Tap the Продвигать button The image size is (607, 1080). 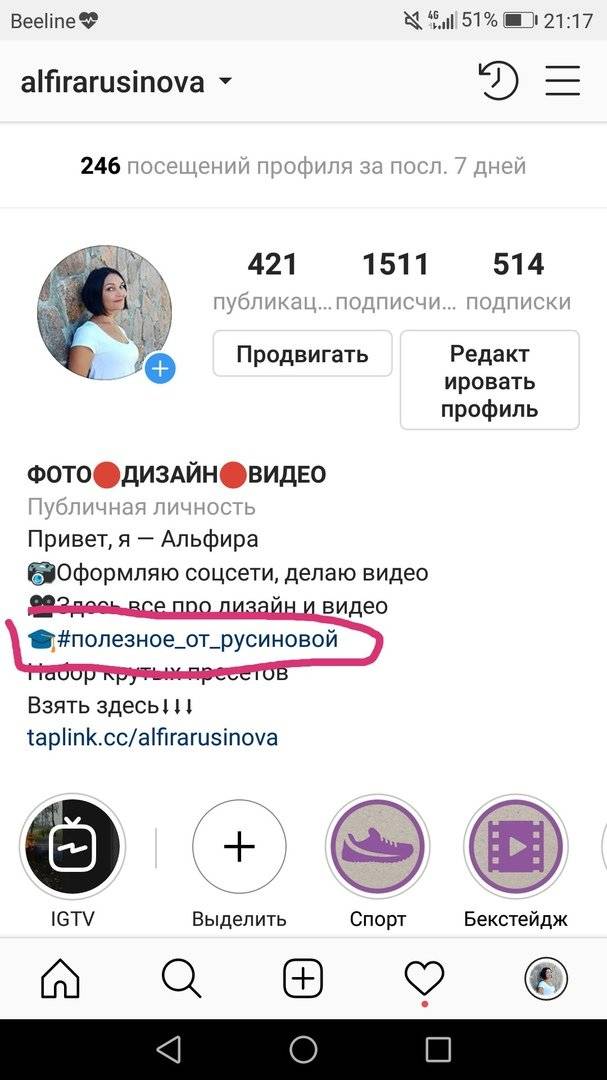click(302, 354)
